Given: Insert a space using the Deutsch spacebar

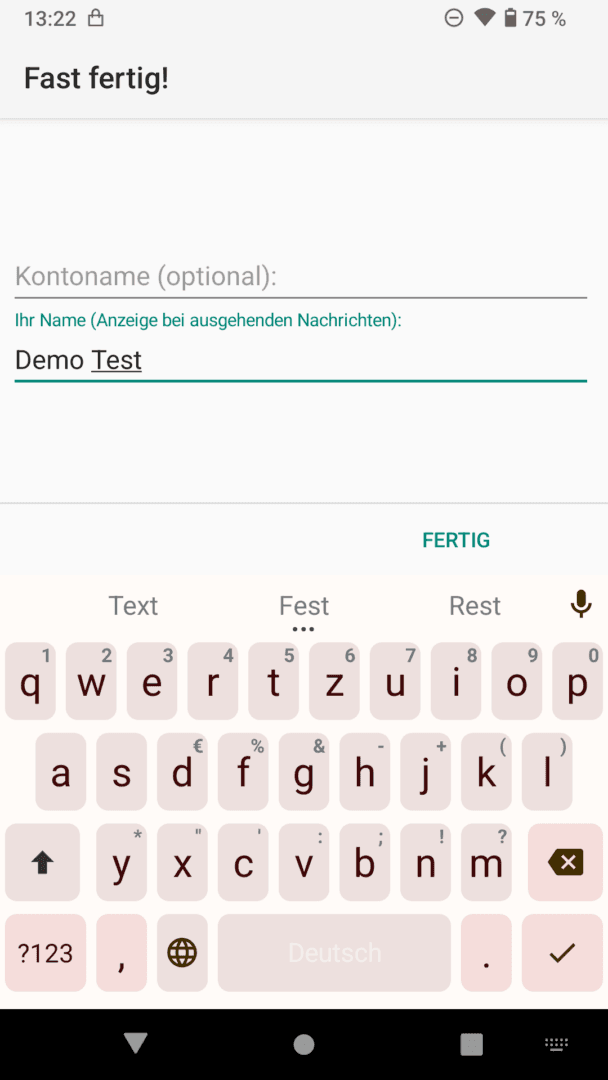Looking at the screenshot, I should point(334,953).
